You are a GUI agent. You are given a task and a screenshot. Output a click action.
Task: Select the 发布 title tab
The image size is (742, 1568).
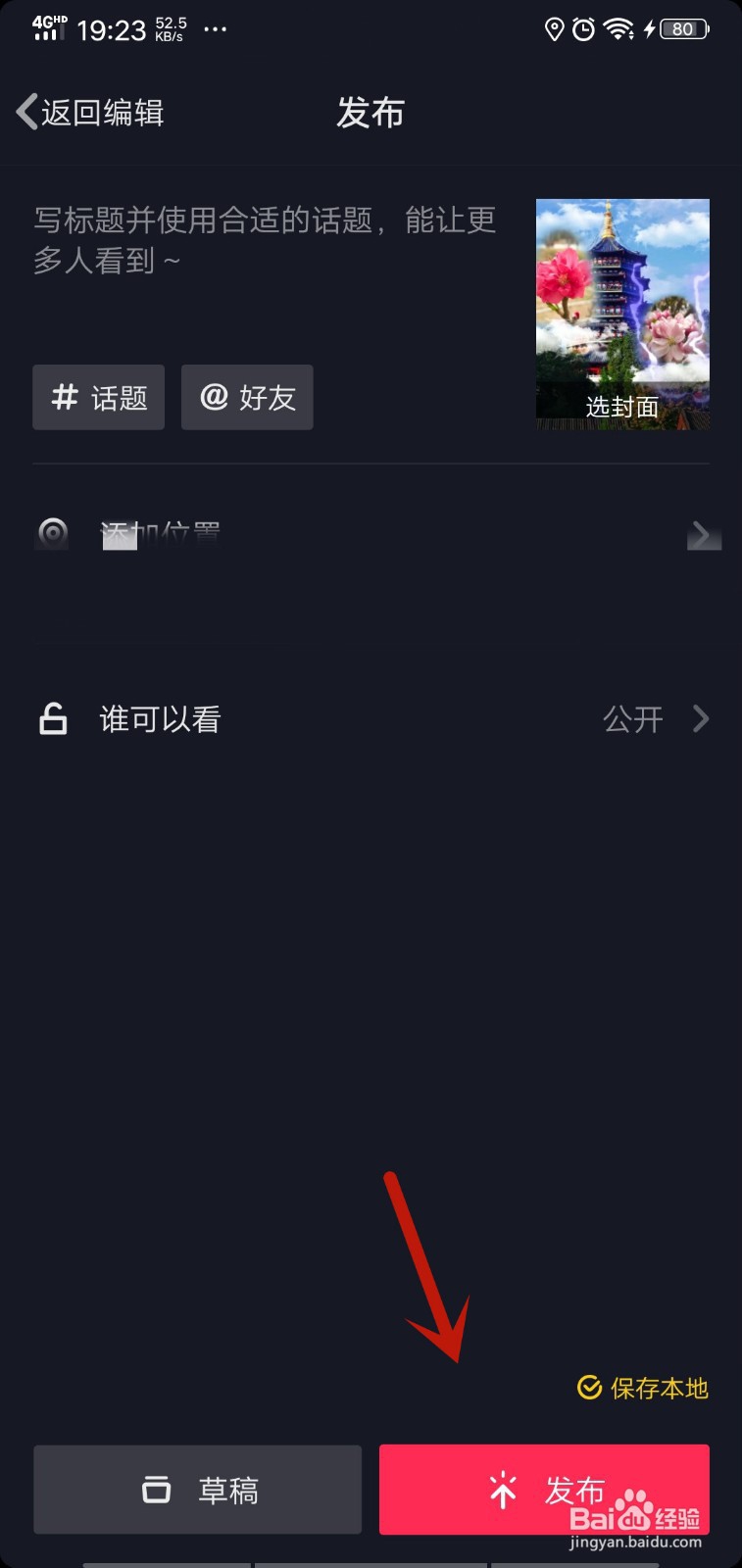click(x=371, y=113)
